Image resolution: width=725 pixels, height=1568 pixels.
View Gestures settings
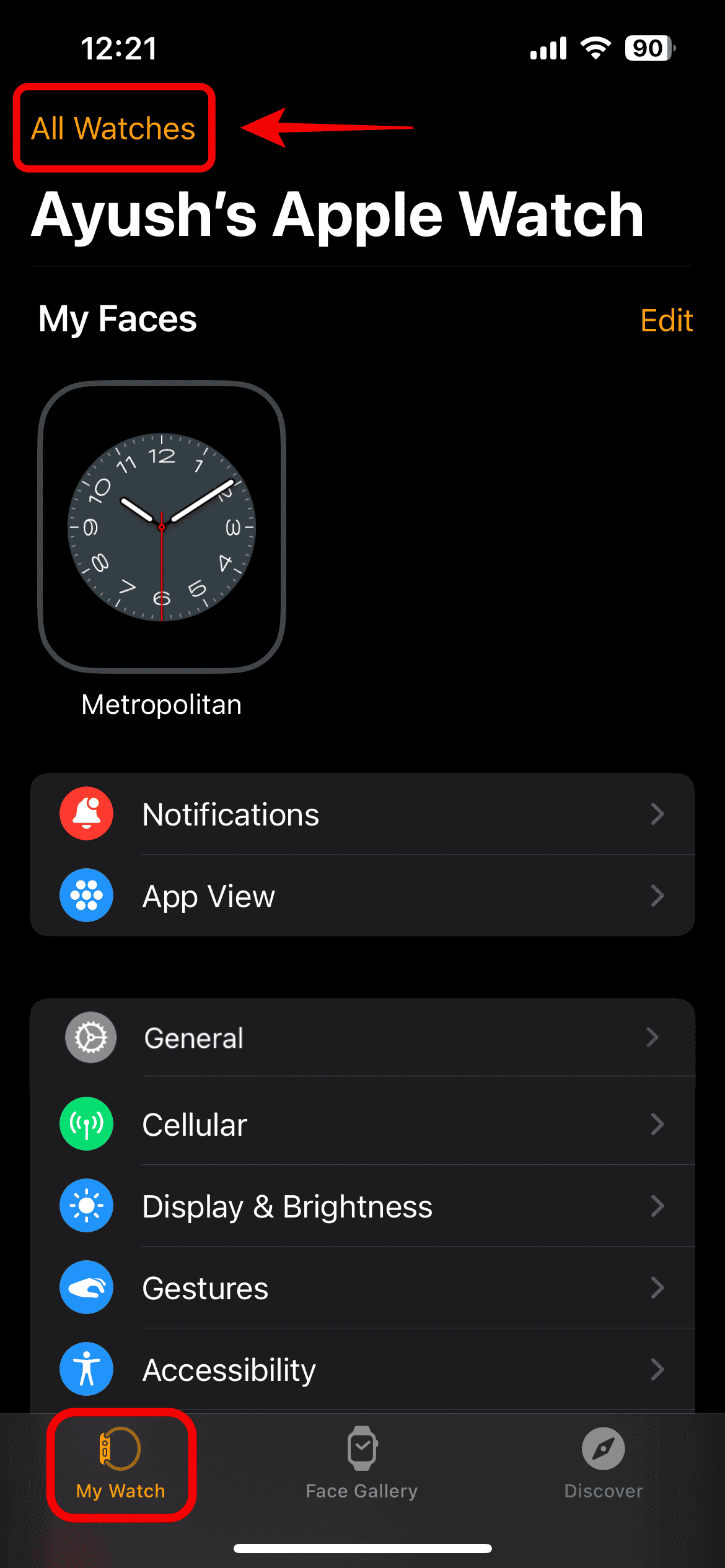[362, 1288]
